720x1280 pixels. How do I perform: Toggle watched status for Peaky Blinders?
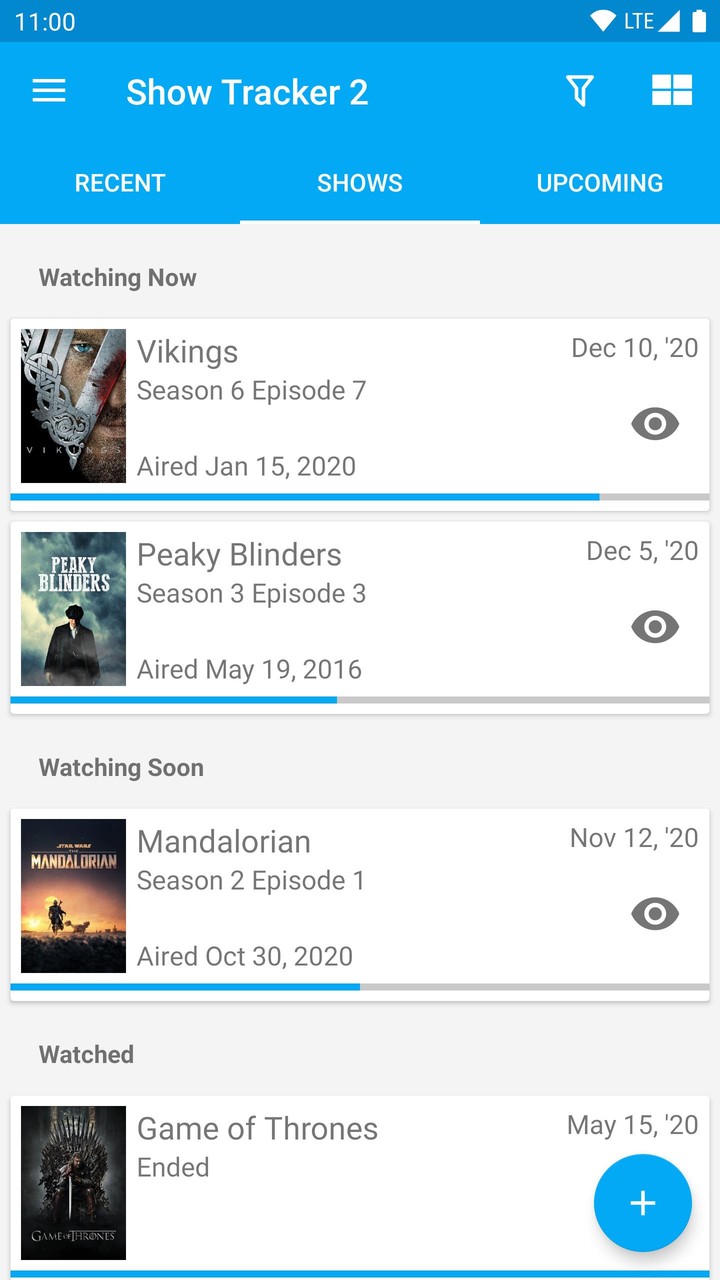click(655, 627)
